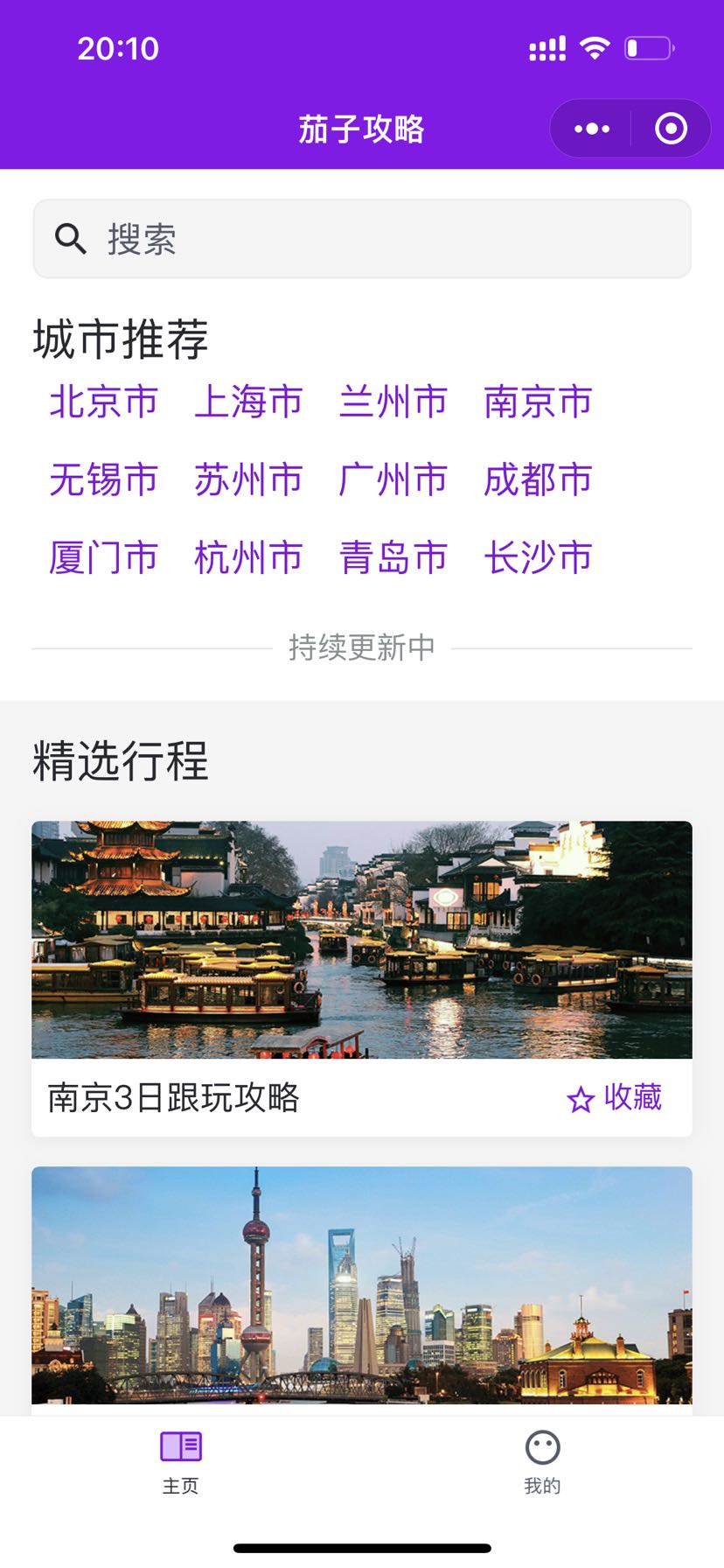Tap the 持续更新中 divider text
Screen dimensions: 724x1568
(x=361, y=647)
